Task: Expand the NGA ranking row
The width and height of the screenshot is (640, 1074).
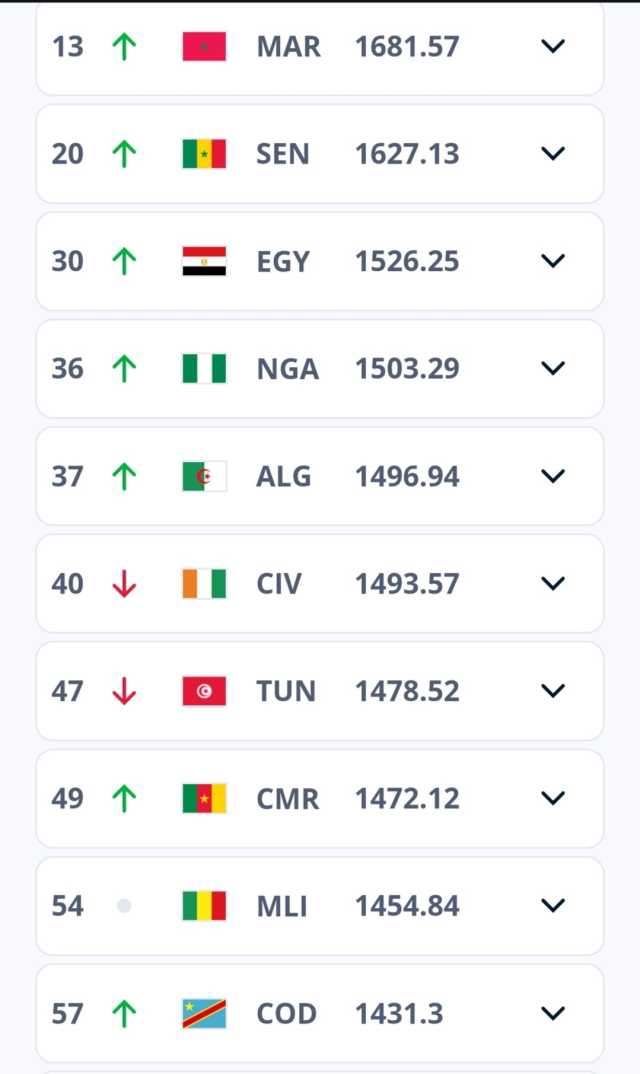Action: pos(552,369)
